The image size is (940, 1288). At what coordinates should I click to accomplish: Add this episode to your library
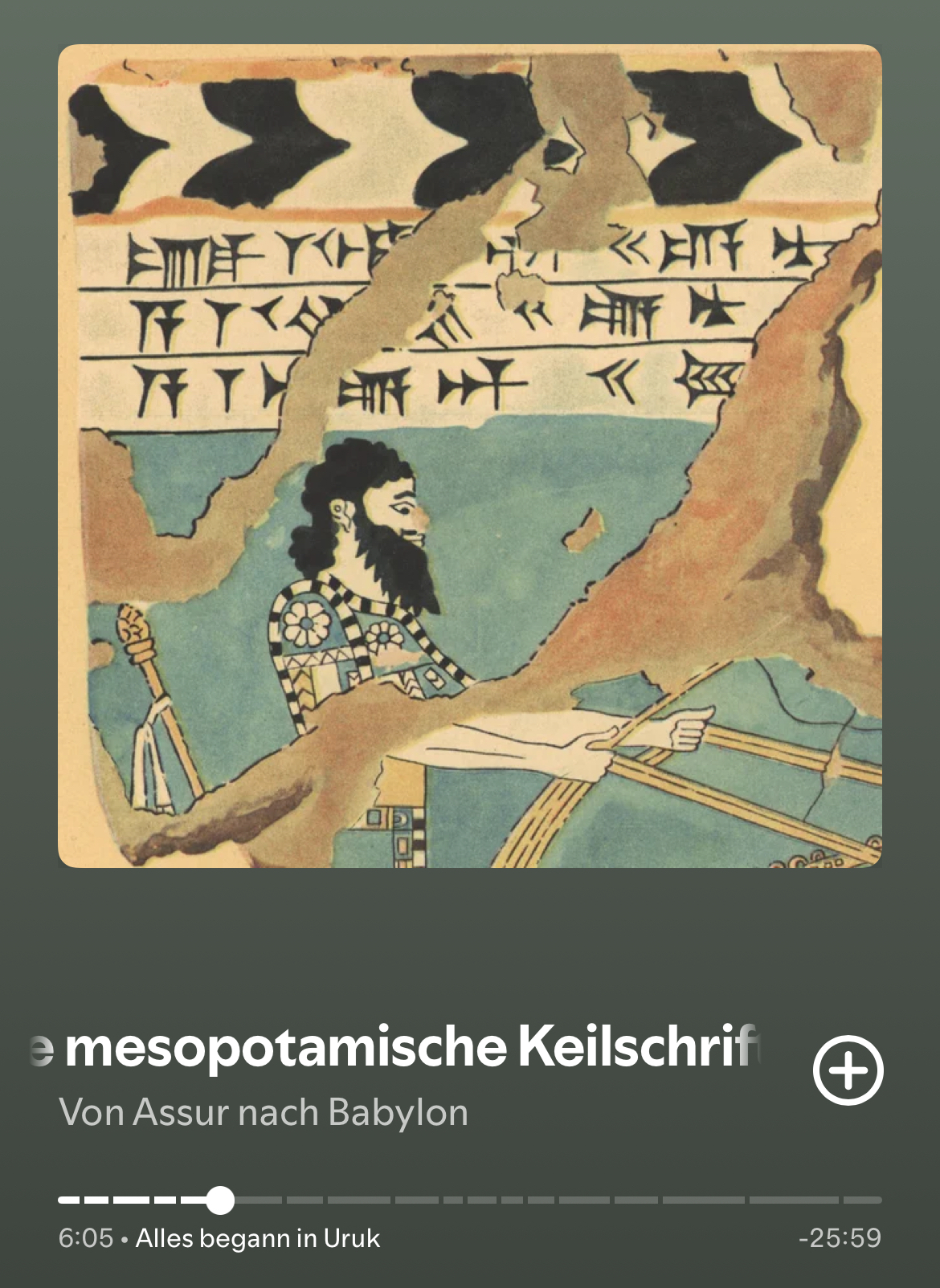tap(848, 1070)
